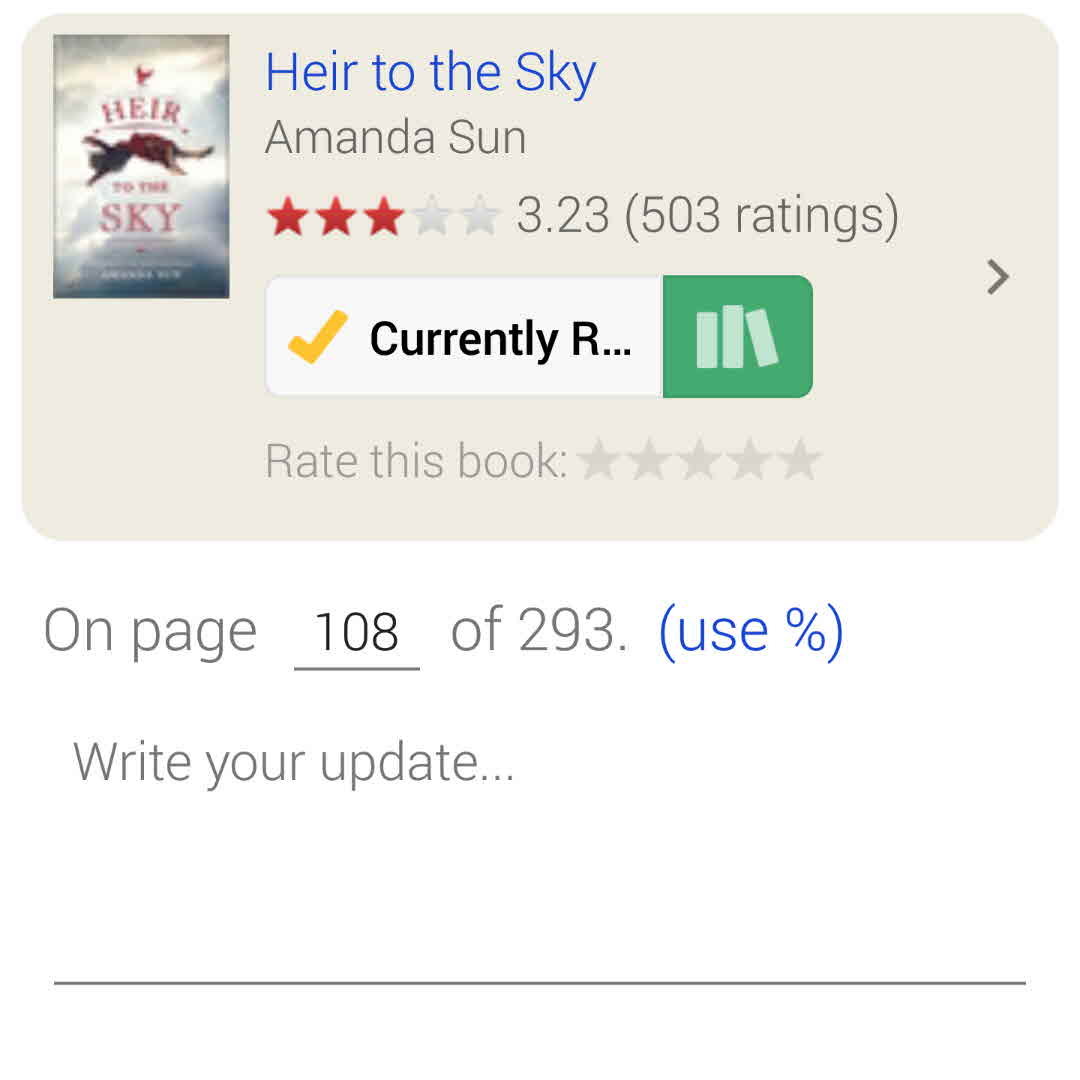The image size is (1080, 1080).
Task: Change the Currently Reading shelf status
Action: tap(463, 338)
